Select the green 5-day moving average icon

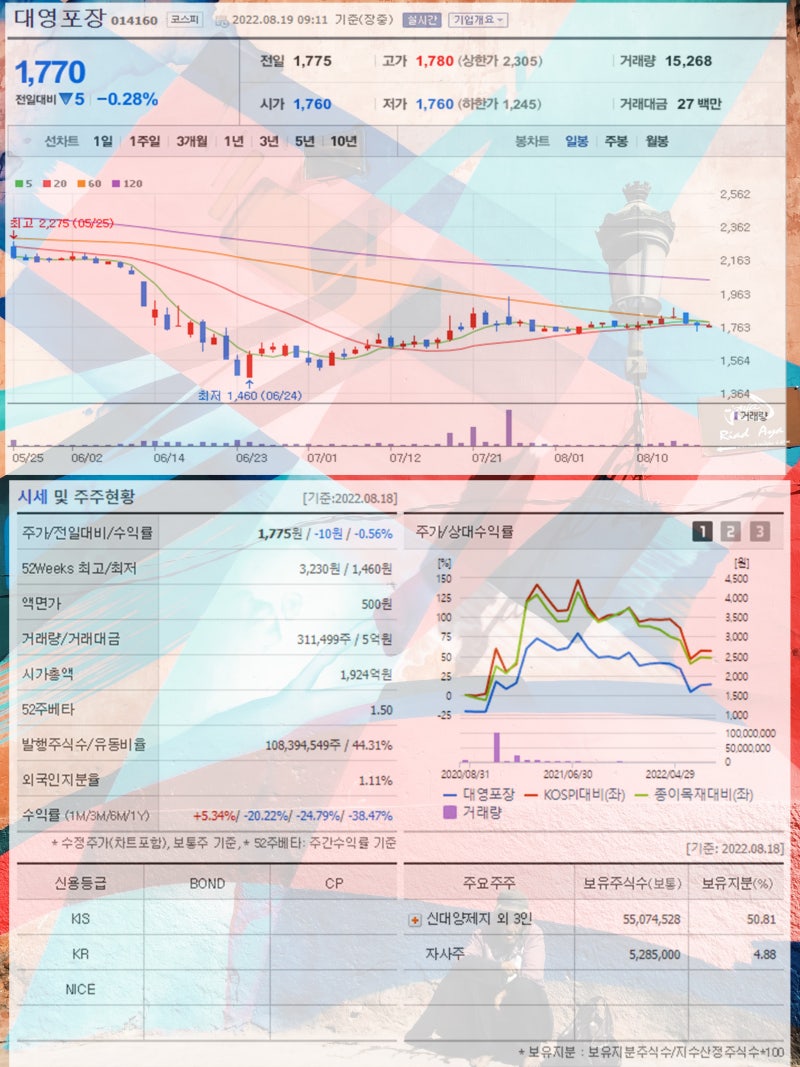click(x=20, y=184)
